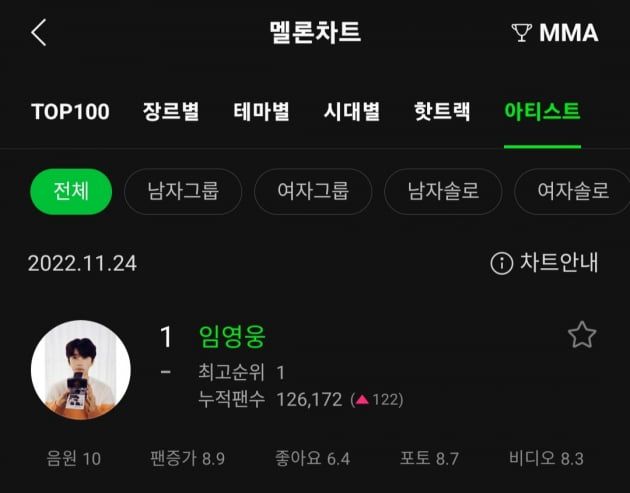Filter by 남자그룹 chip
630x493 pixels.
pos(182,191)
